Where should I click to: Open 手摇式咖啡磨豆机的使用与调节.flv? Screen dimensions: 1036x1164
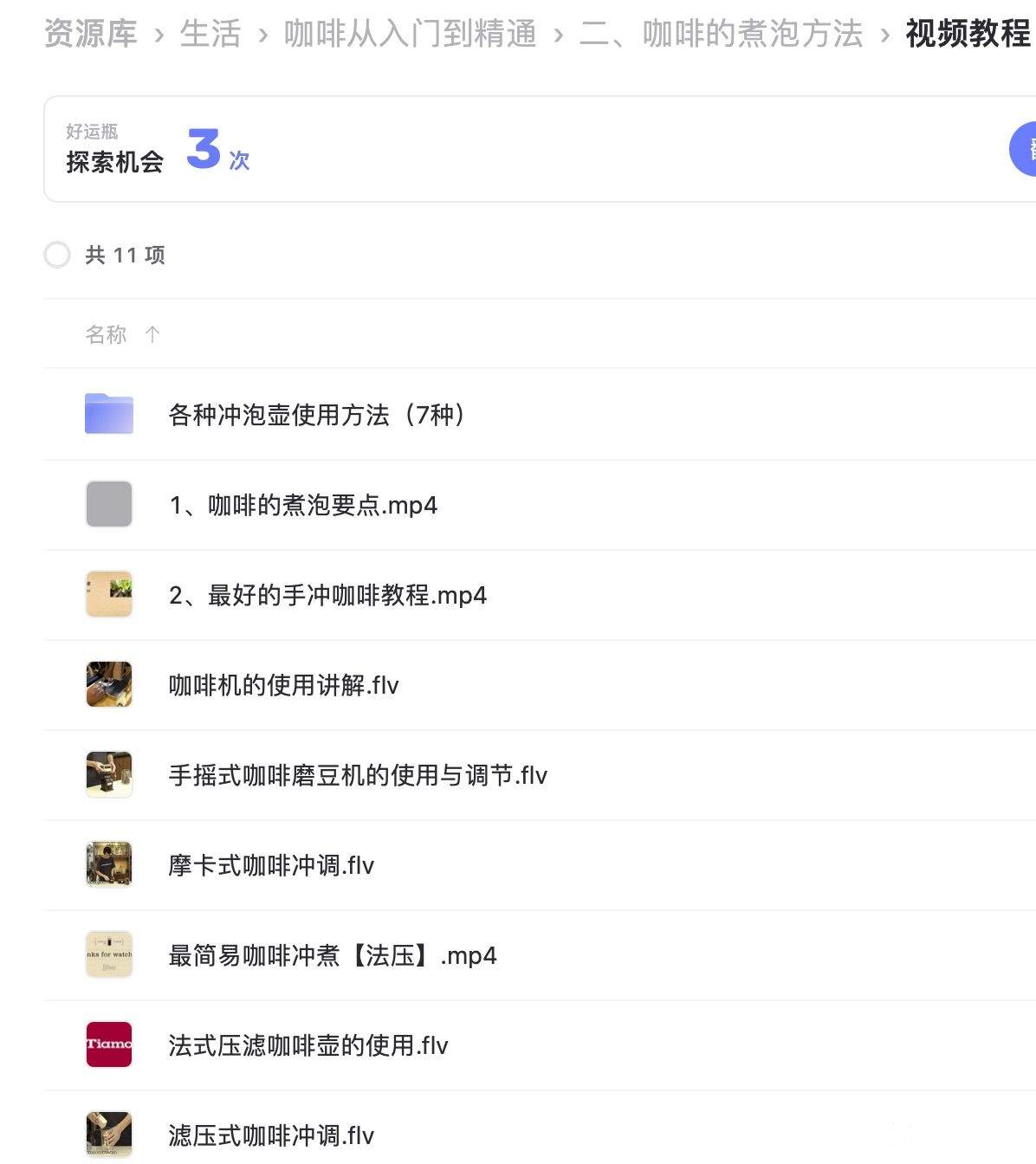pyautogui.click(x=358, y=775)
